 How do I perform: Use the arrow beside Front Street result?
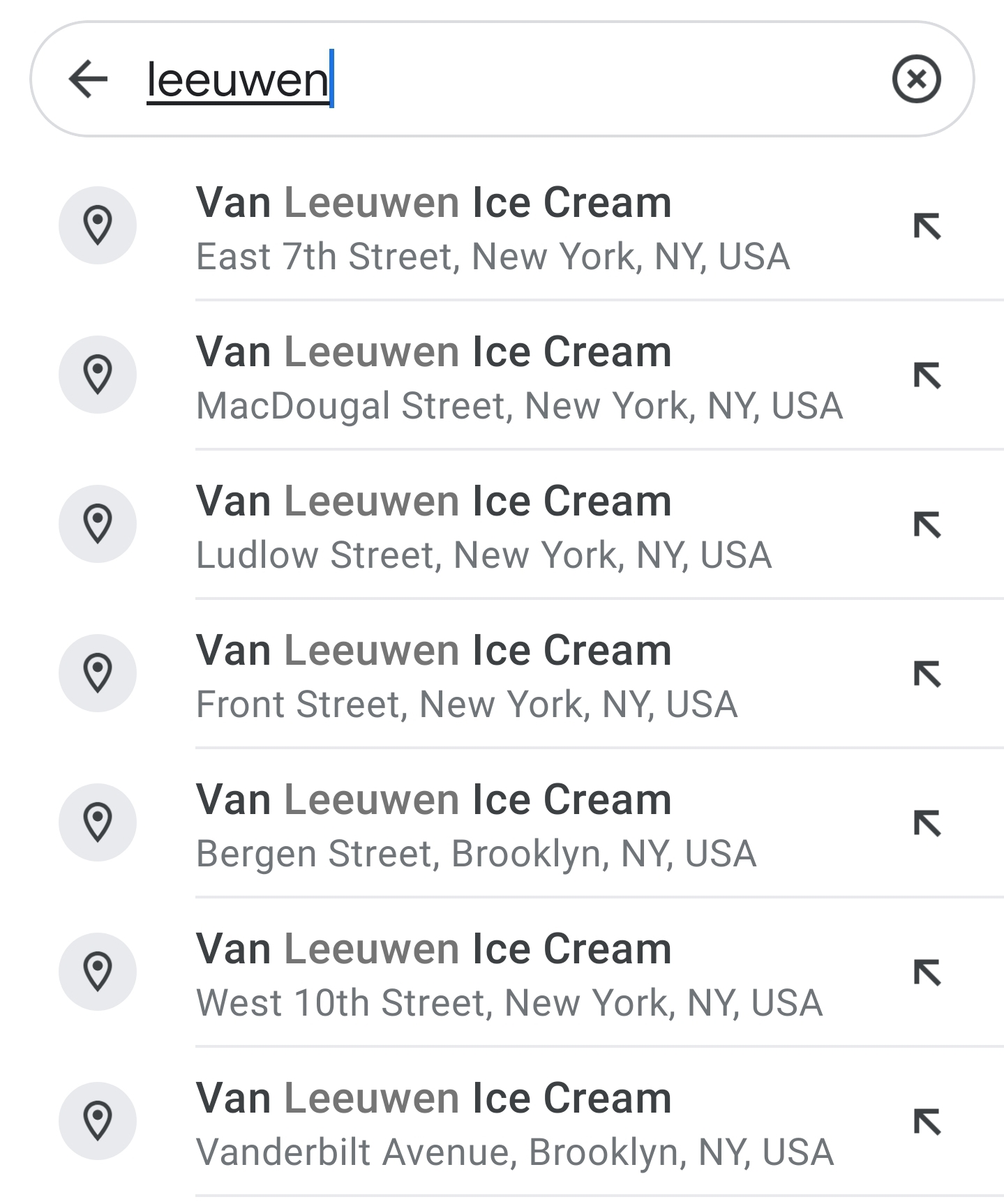[x=927, y=675]
